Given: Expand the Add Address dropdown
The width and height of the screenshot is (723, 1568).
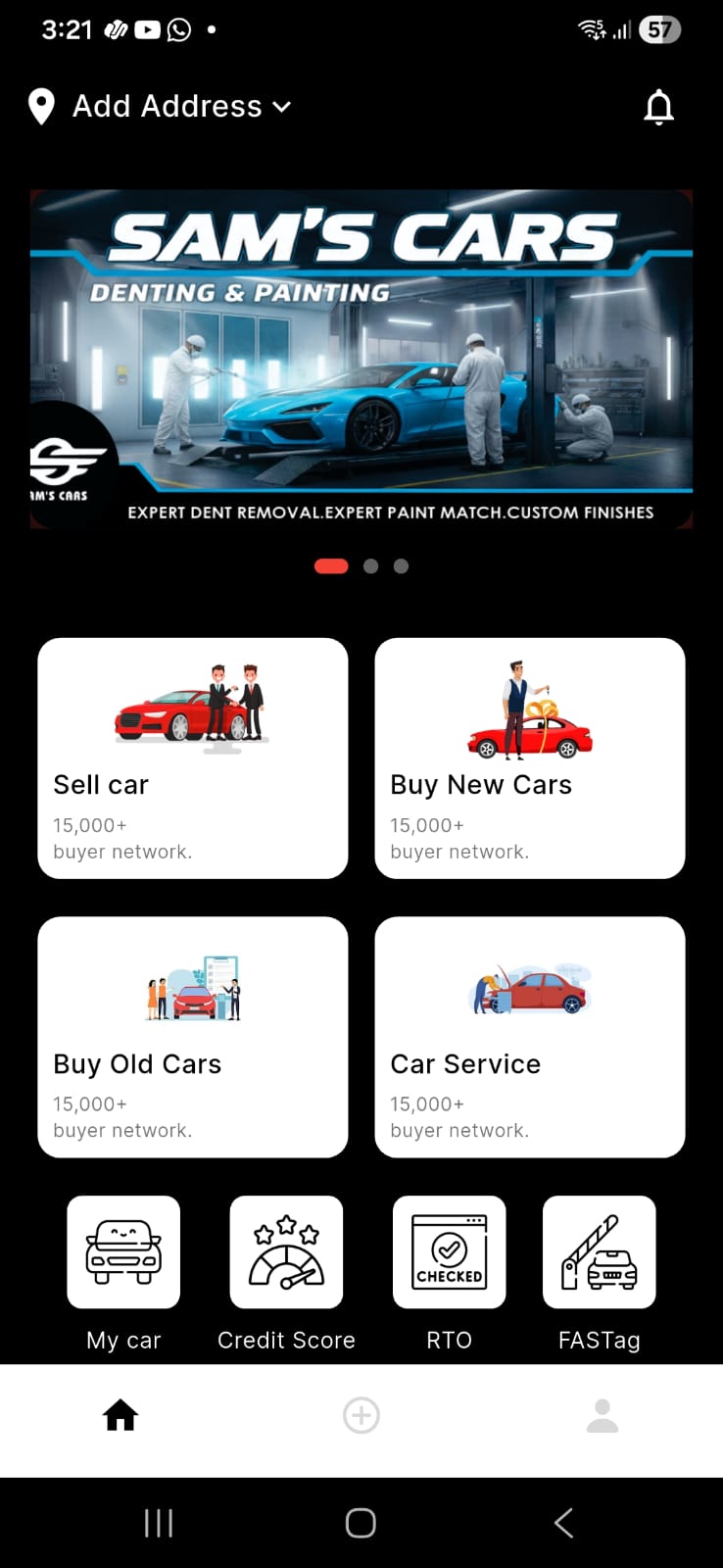Looking at the screenshot, I should coord(283,108).
